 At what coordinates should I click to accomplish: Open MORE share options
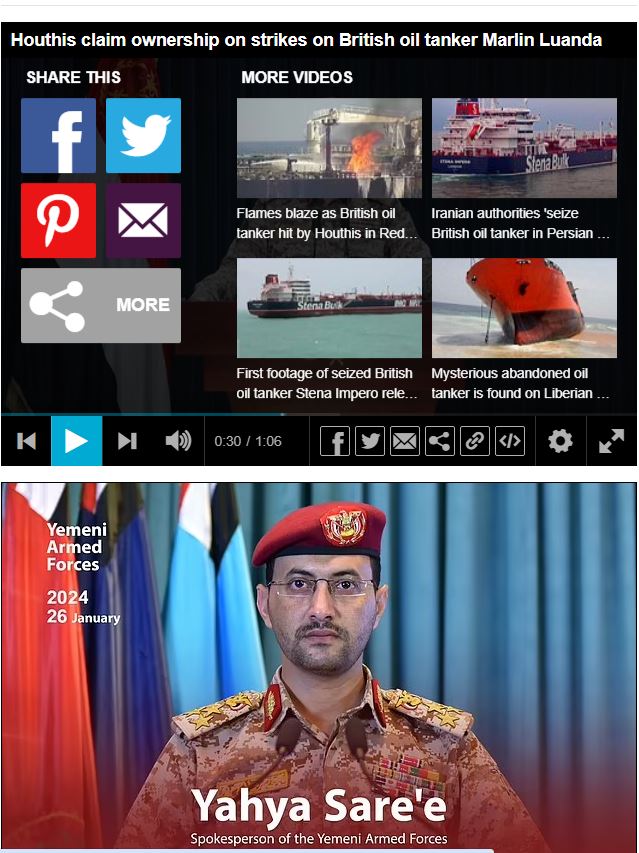(x=100, y=305)
